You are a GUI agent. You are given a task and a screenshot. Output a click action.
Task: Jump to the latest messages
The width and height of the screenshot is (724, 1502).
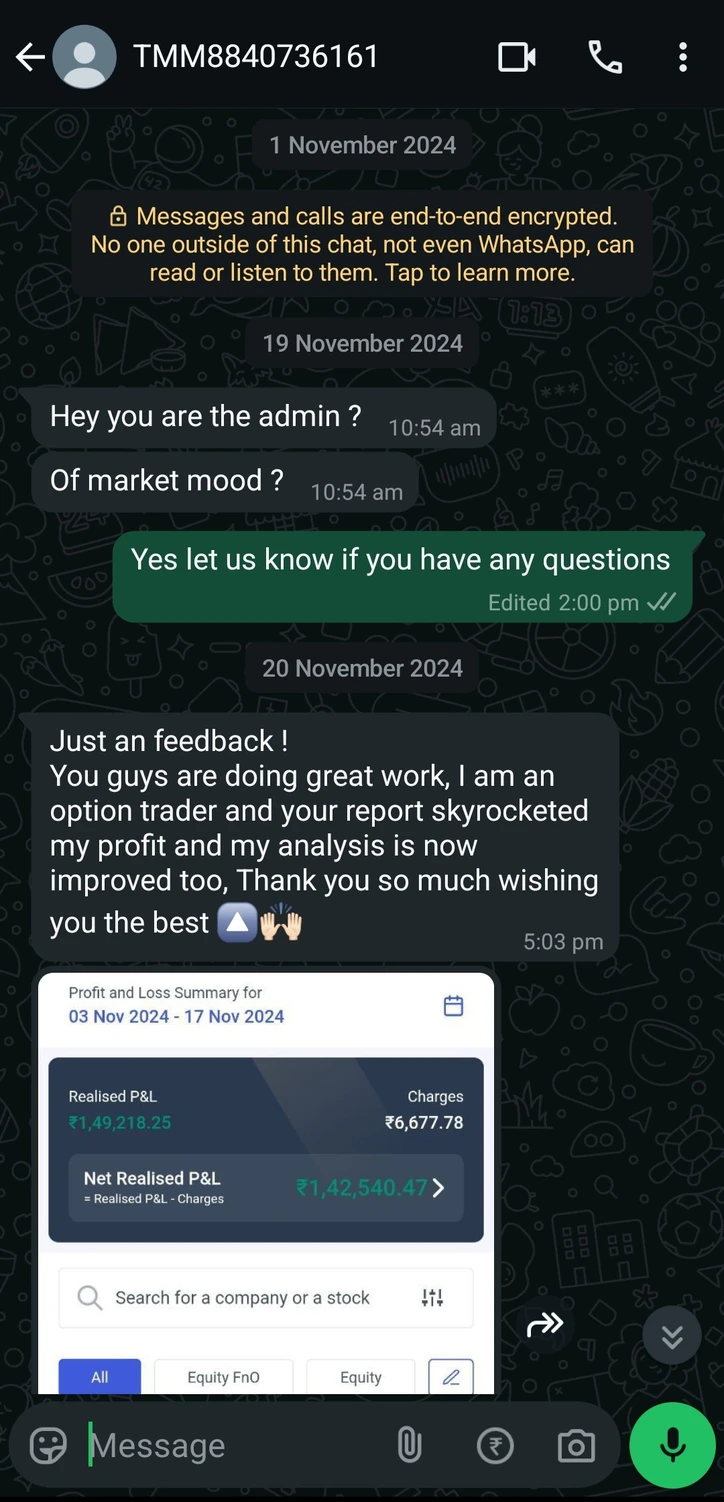tap(672, 1336)
